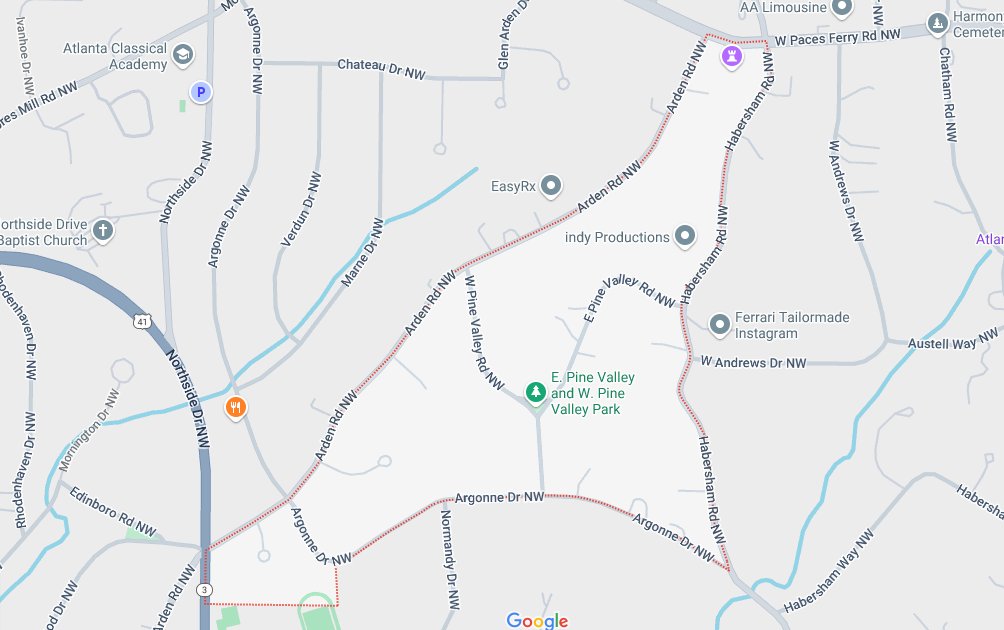Open the Harmony Cemetery marker
The height and width of the screenshot is (630, 1004).
point(937,22)
